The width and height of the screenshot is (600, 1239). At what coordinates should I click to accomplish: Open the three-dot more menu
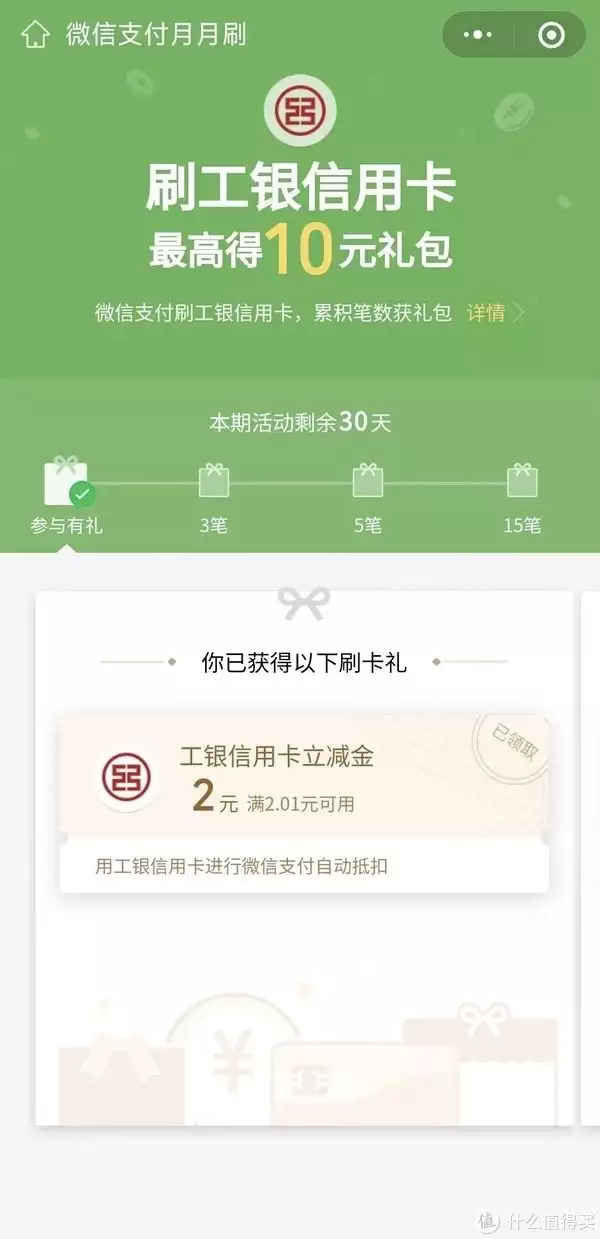pyautogui.click(x=478, y=36)
